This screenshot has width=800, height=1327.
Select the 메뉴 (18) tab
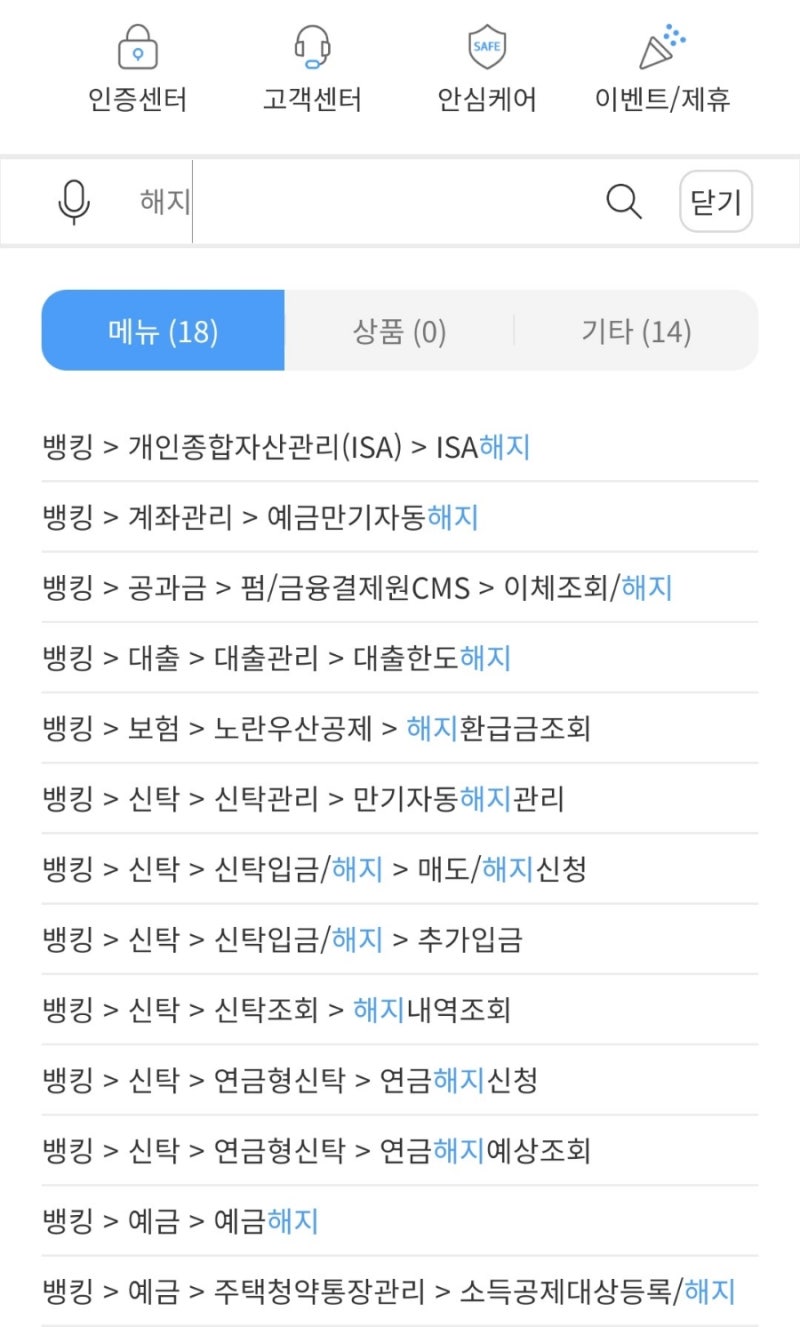[162, 331]
